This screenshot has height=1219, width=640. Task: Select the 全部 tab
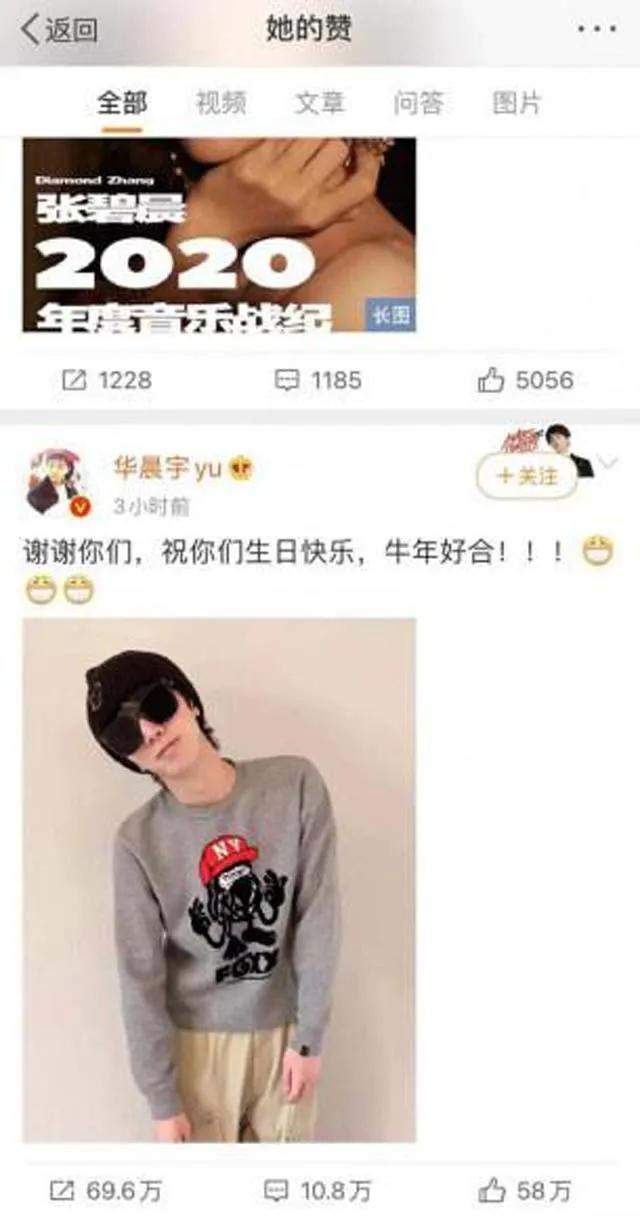pos(122,102)
